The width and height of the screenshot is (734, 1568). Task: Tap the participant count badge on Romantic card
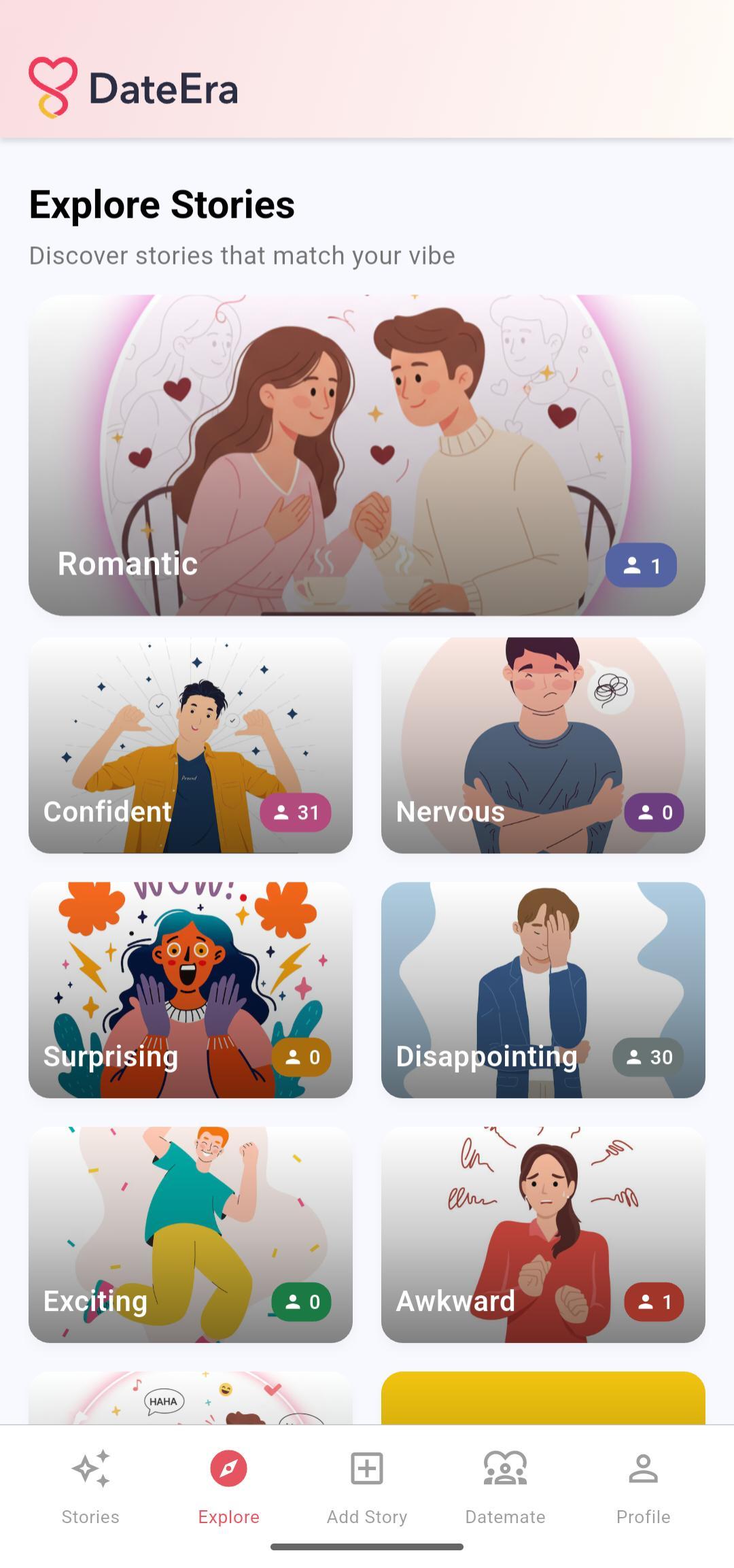641,565
